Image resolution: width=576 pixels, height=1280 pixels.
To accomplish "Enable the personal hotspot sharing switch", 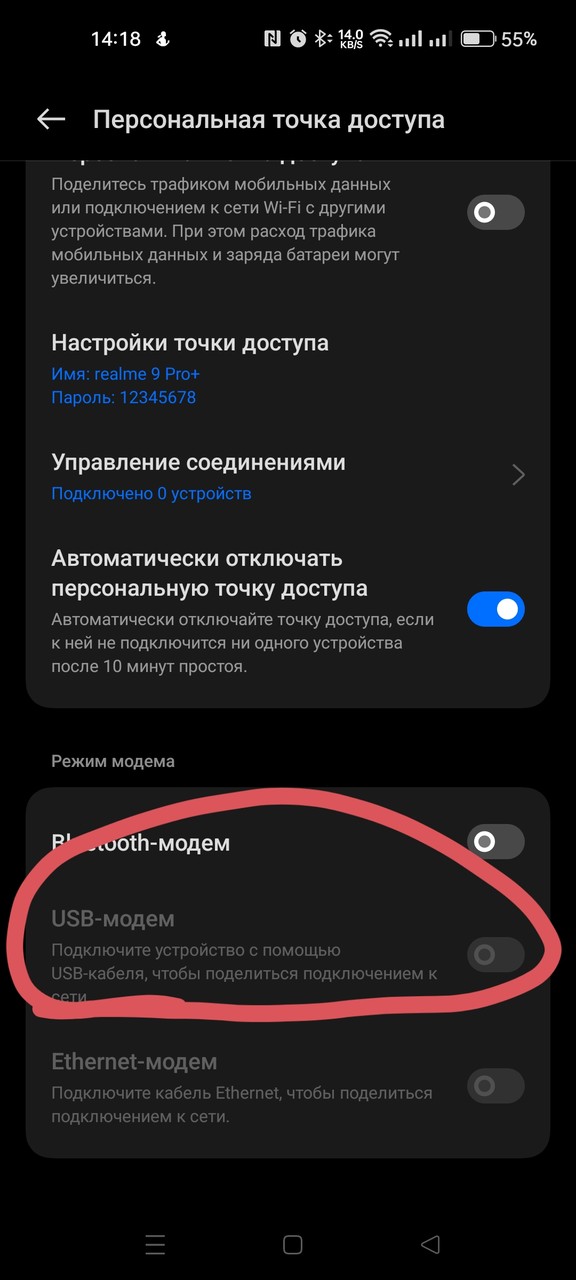I will (x=496, y=213).
